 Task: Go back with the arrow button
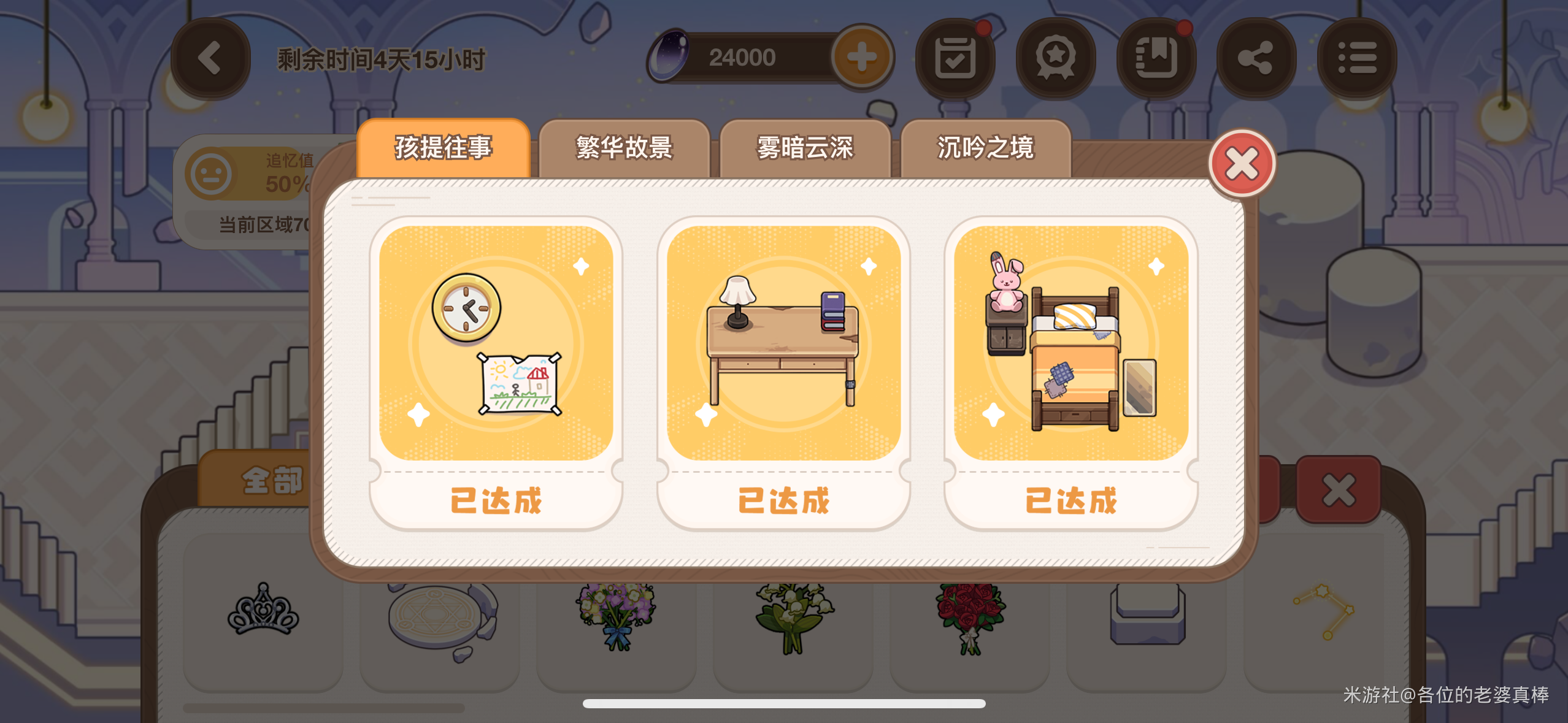tap(210, 59)
